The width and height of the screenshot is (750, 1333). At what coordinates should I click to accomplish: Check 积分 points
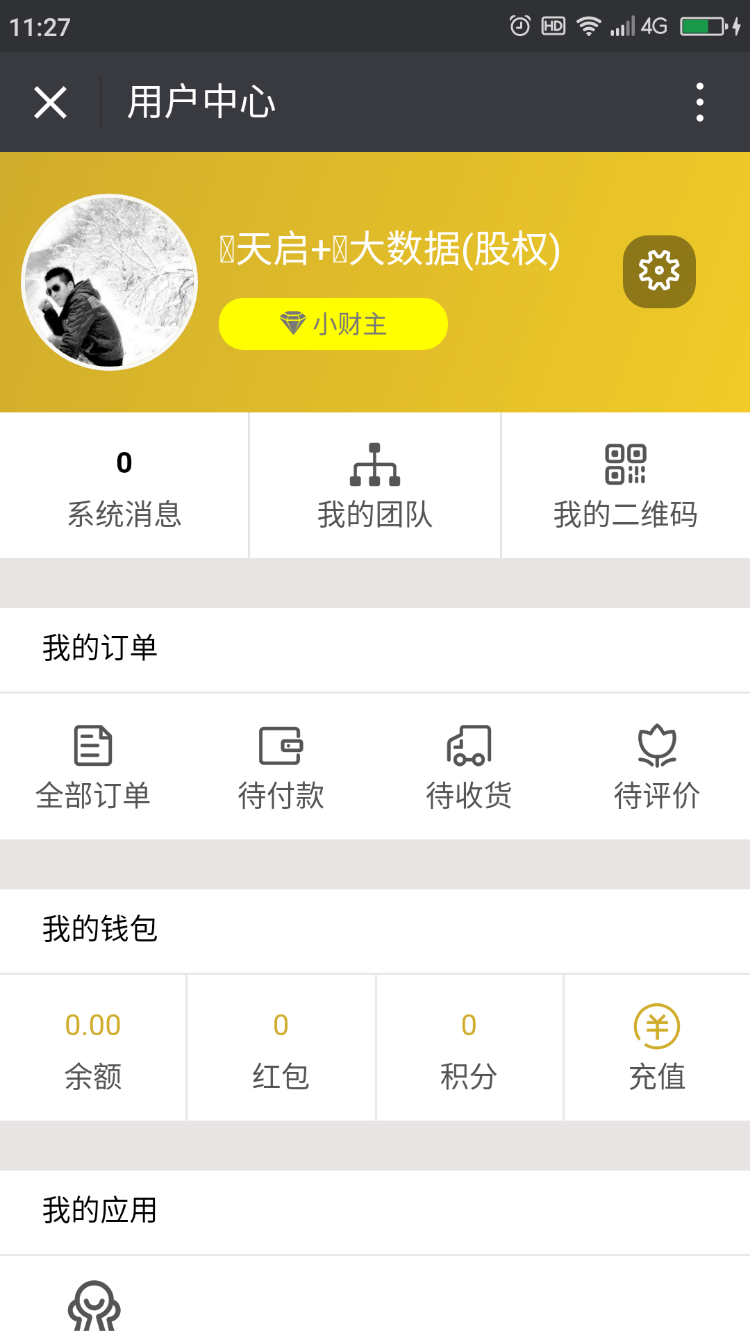469,1049
